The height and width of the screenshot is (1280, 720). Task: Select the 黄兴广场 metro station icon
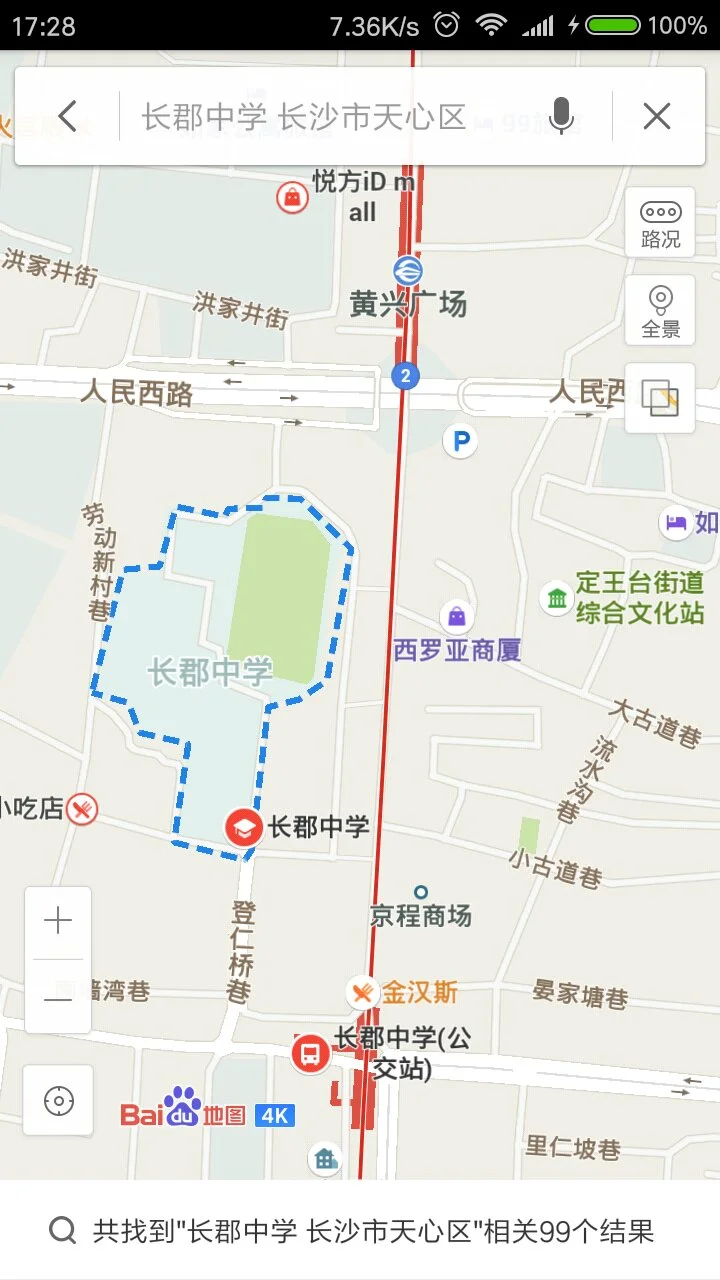[x=410, y=272]
